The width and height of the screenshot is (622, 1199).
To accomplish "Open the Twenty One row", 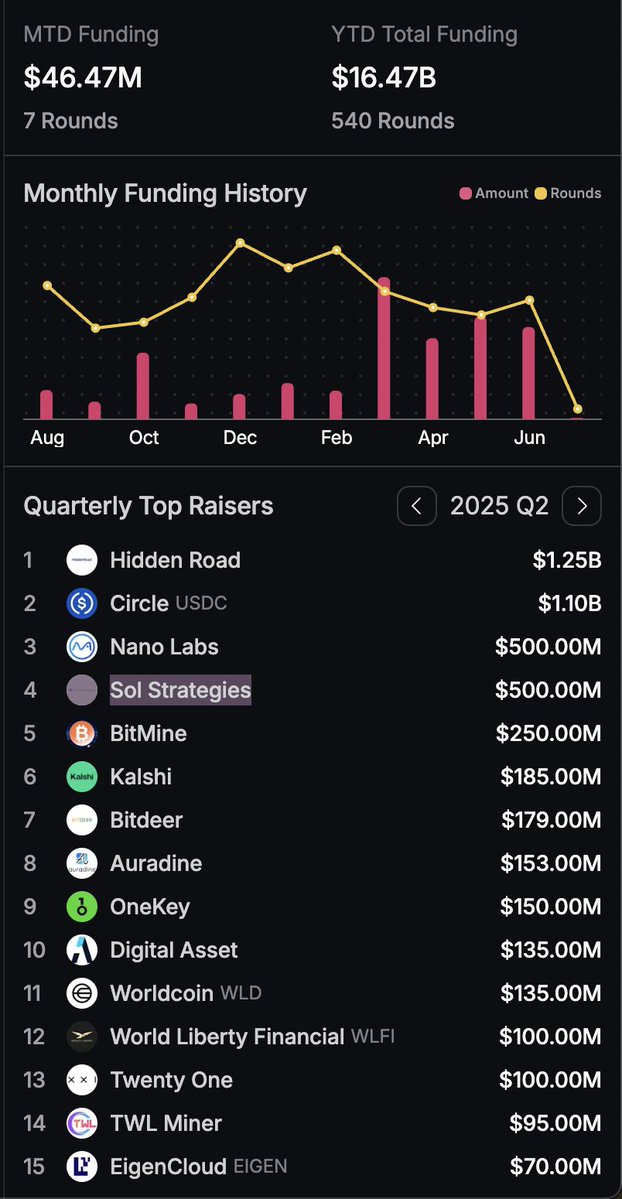I will click(312, 1080).
